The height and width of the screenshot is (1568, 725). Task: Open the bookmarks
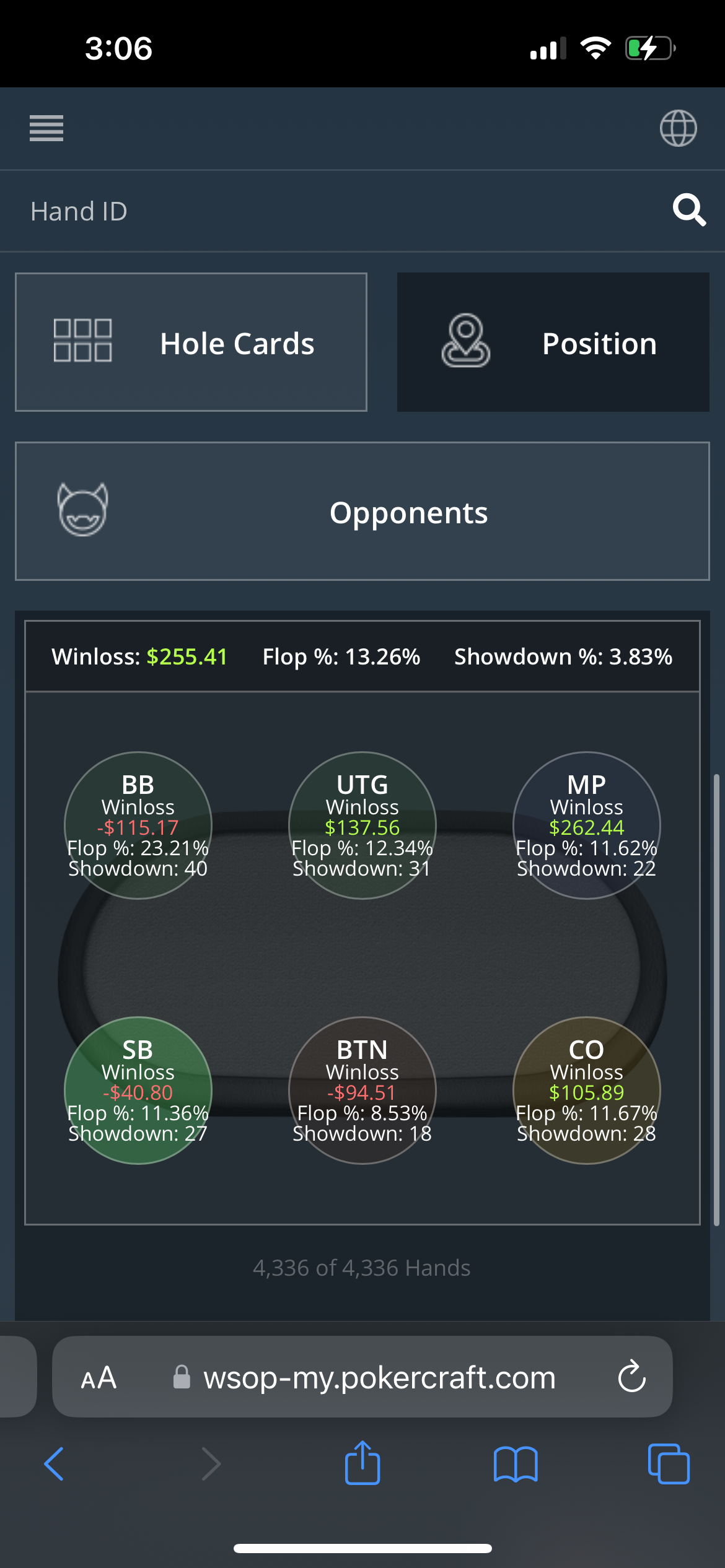point(516,1464)
